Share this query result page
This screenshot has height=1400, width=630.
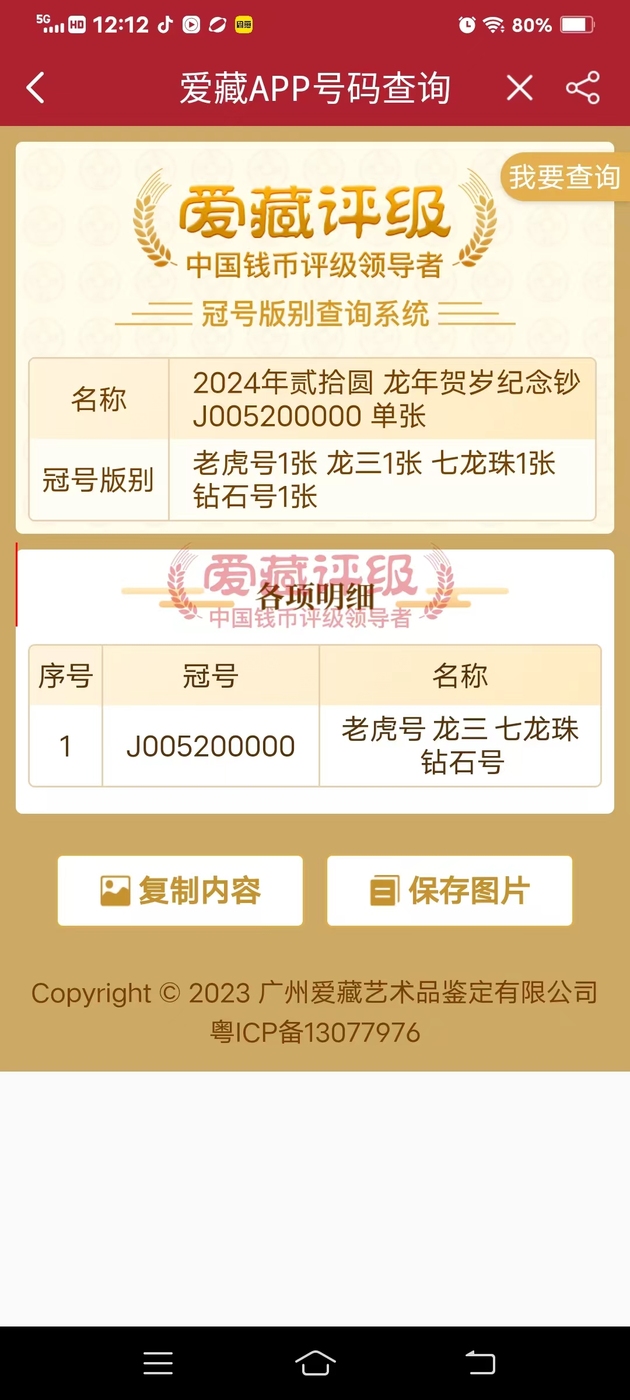pyautogui.click(x=583, y=88)
